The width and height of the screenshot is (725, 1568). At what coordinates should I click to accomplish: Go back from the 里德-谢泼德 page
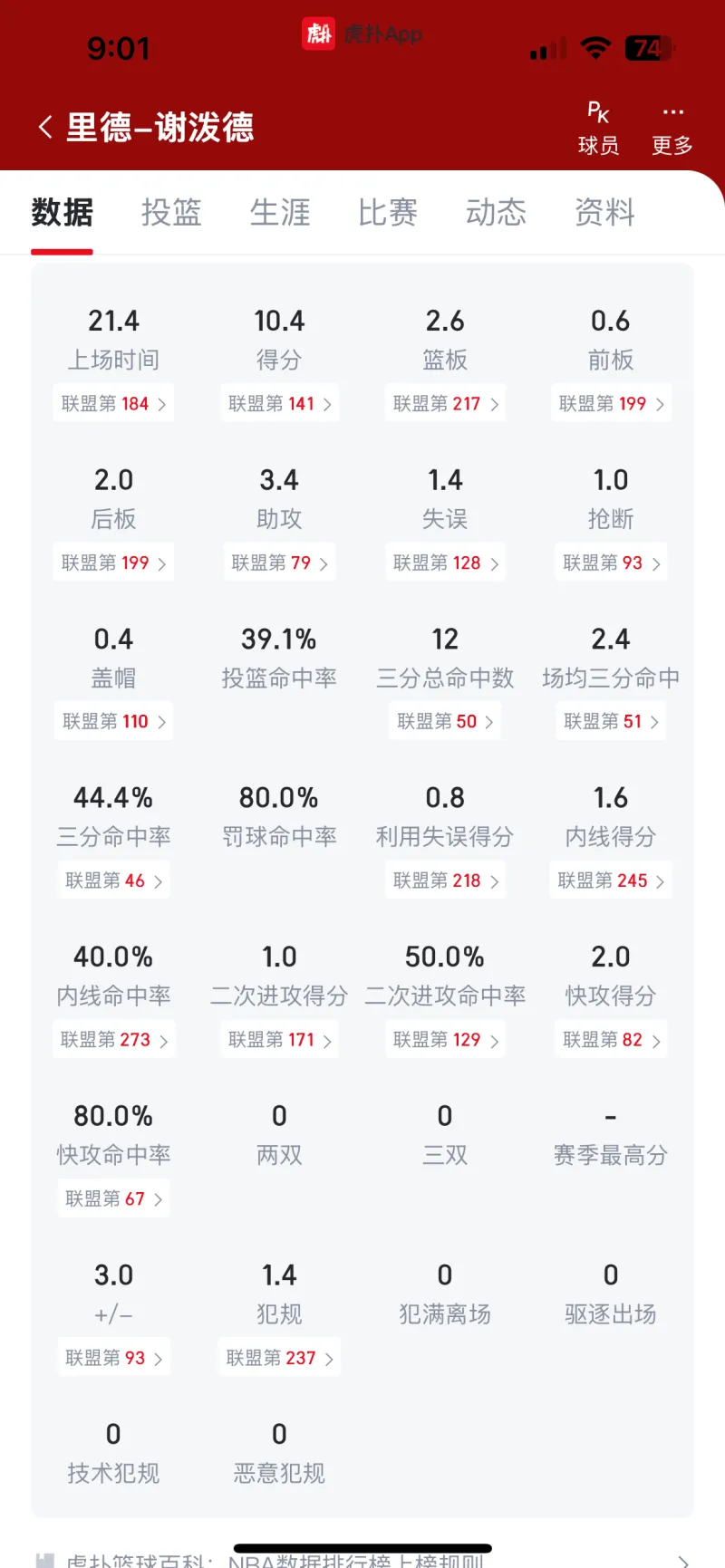45,127
